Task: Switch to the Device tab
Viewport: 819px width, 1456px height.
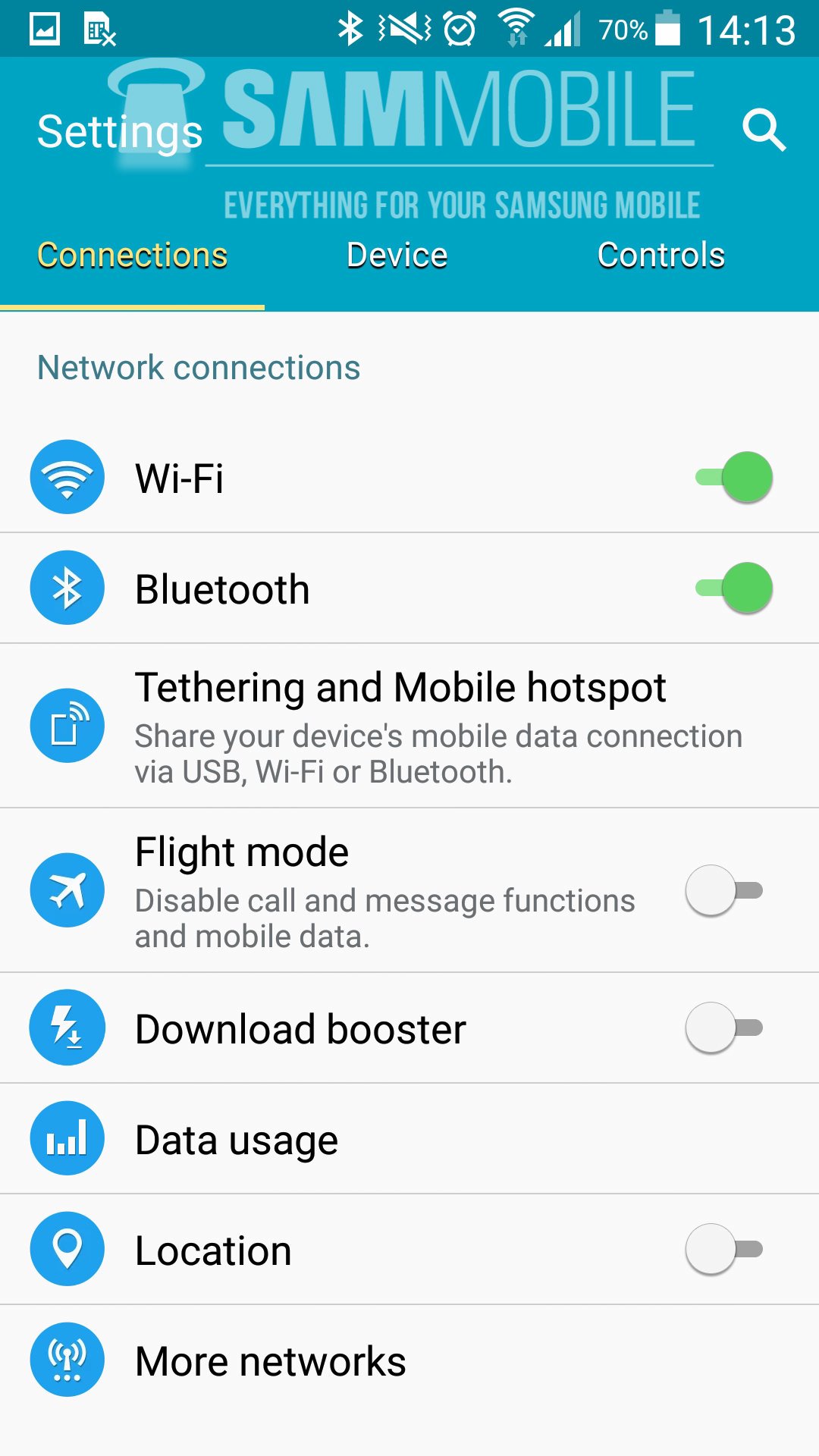Action: [x=397, y=256]
